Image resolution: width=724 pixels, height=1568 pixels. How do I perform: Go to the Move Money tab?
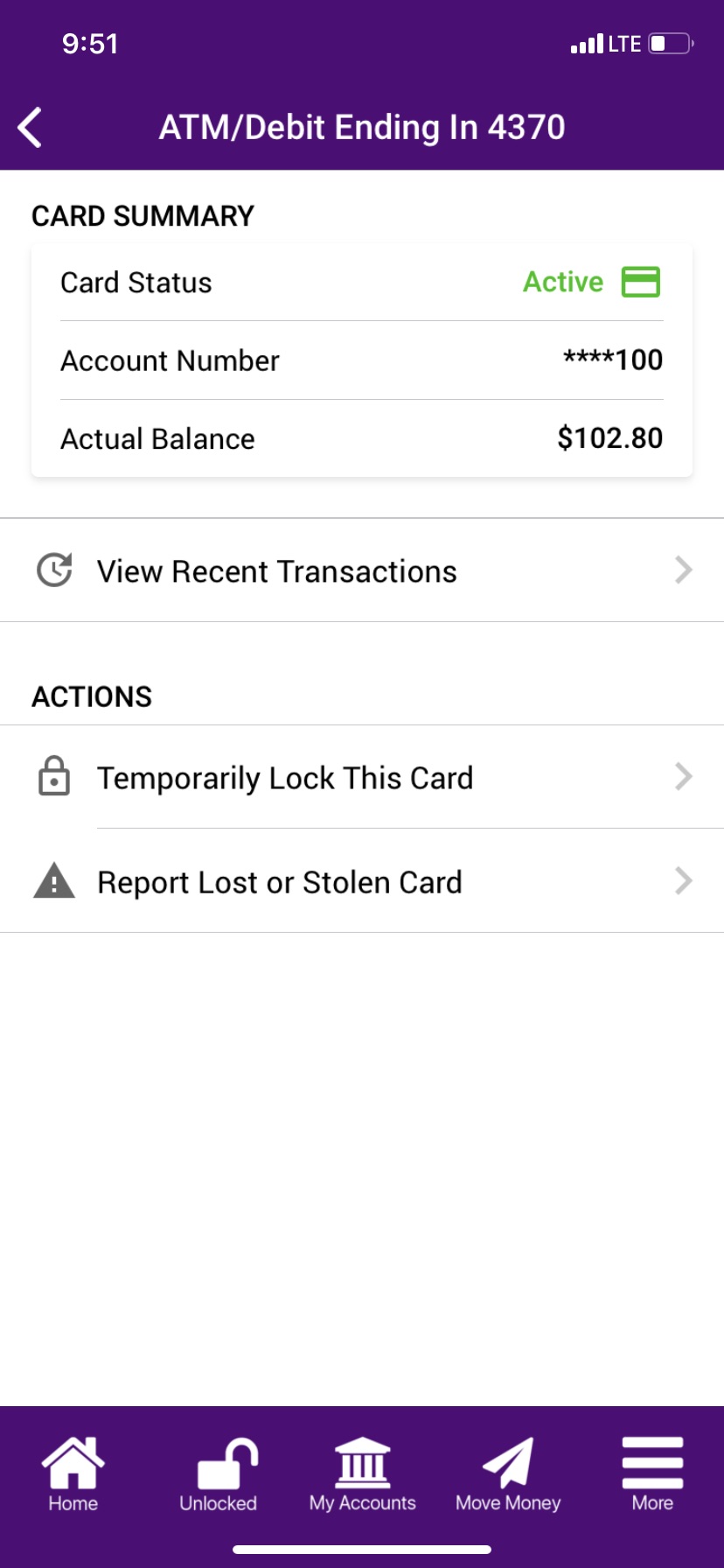point(507,1475)
